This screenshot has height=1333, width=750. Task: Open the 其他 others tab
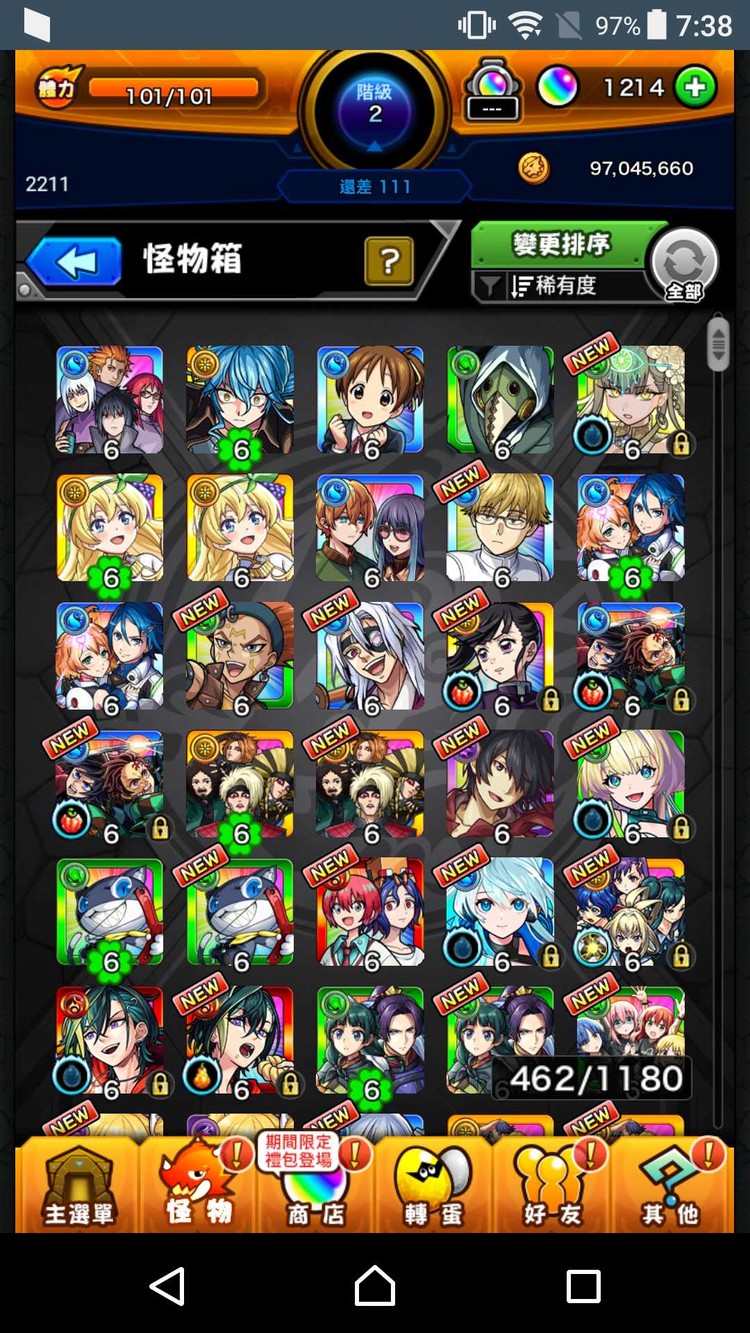click(x=670, y=1184)
